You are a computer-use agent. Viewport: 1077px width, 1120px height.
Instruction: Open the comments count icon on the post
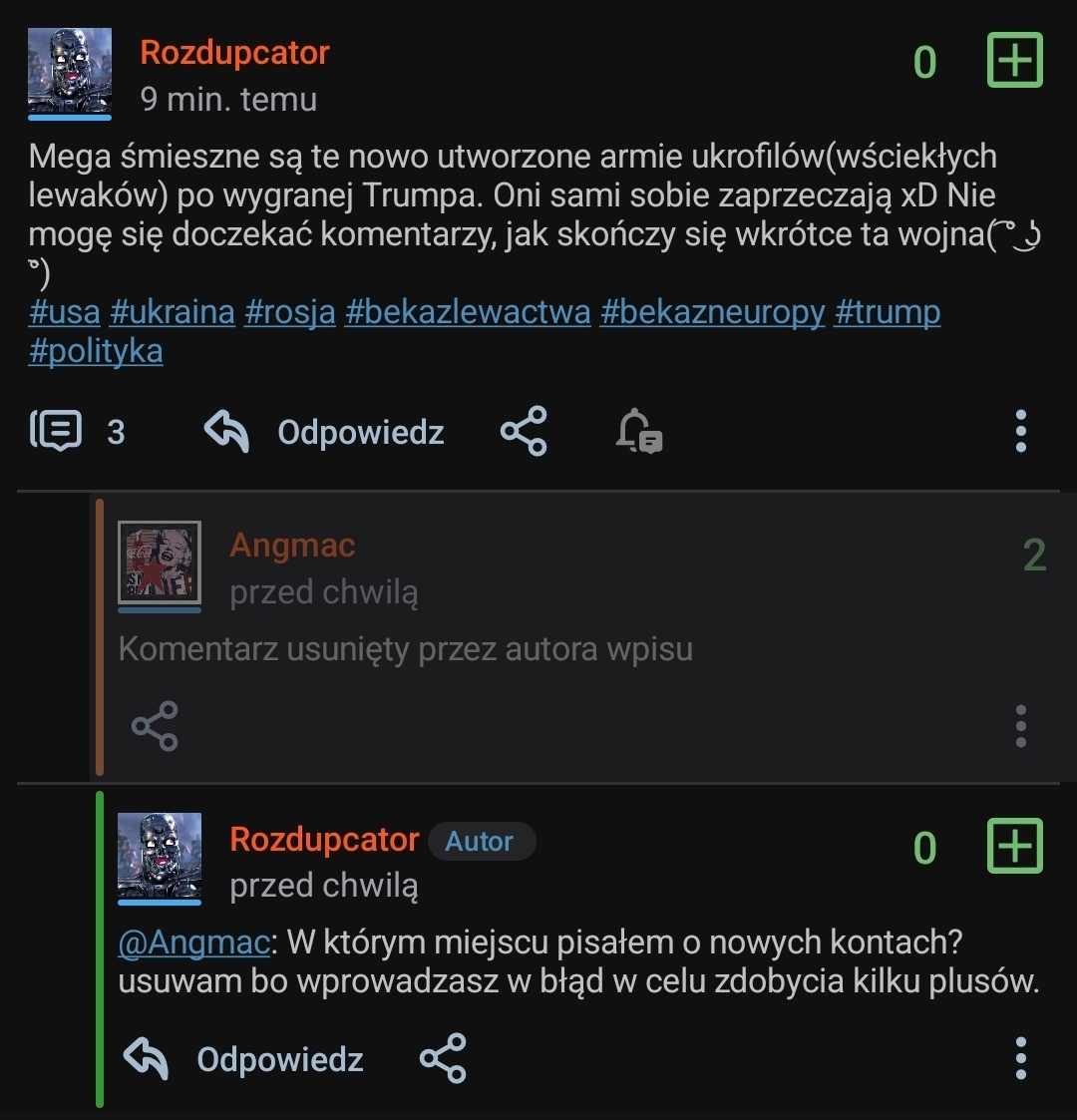pyautogui.click(x=56, y=432)
